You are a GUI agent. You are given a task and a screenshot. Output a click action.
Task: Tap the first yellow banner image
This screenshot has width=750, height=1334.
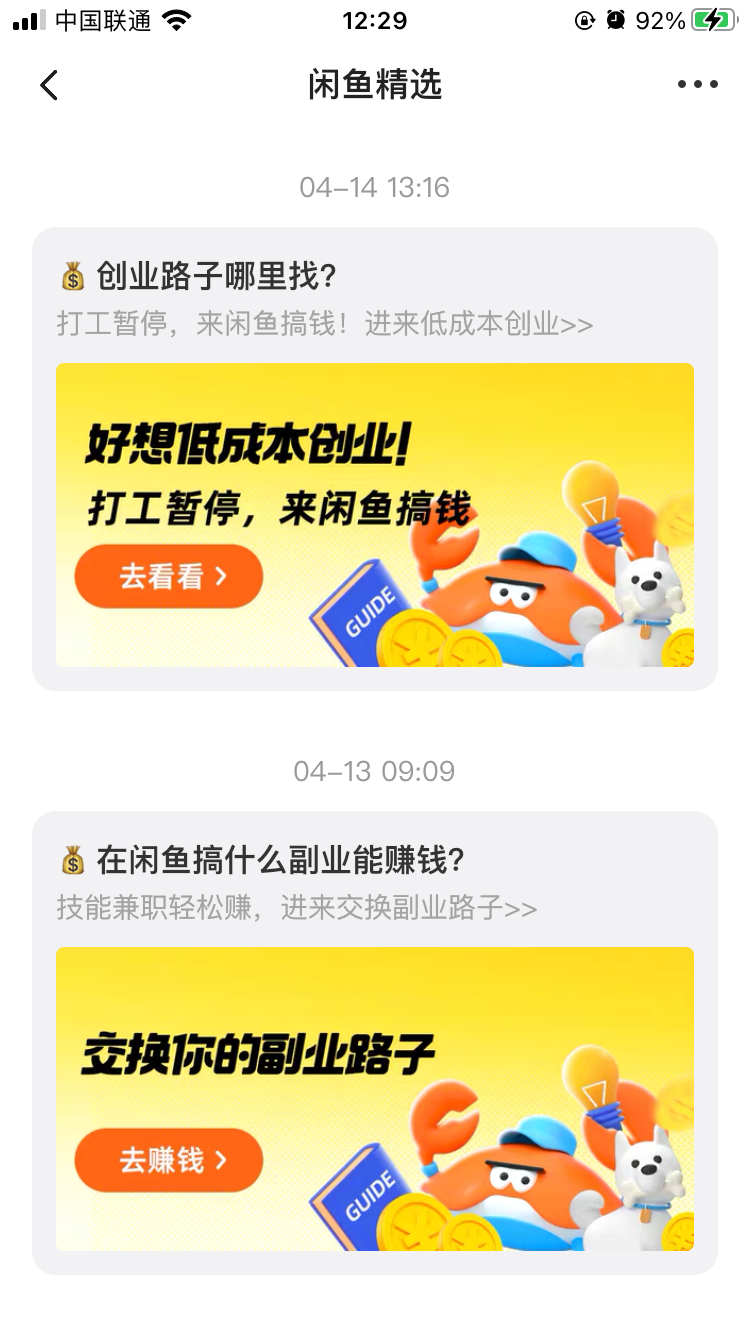click(x=375, y=516)
